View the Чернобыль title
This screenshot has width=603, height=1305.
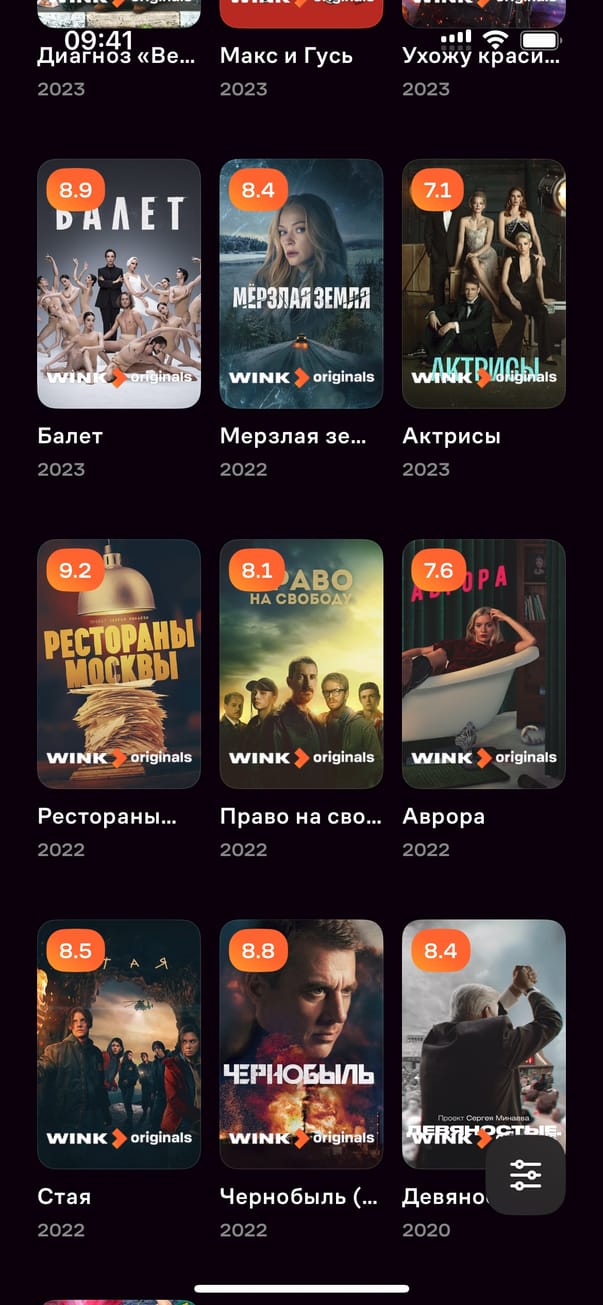301,1044
